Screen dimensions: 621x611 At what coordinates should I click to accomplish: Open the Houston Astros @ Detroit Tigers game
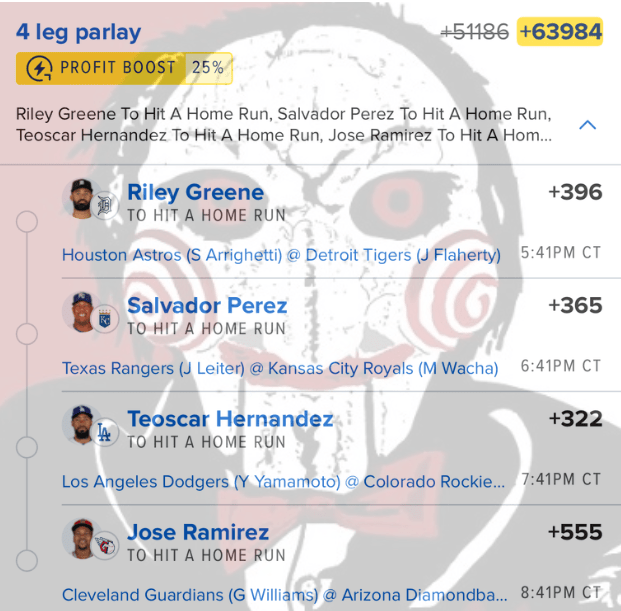pos(281,255)
